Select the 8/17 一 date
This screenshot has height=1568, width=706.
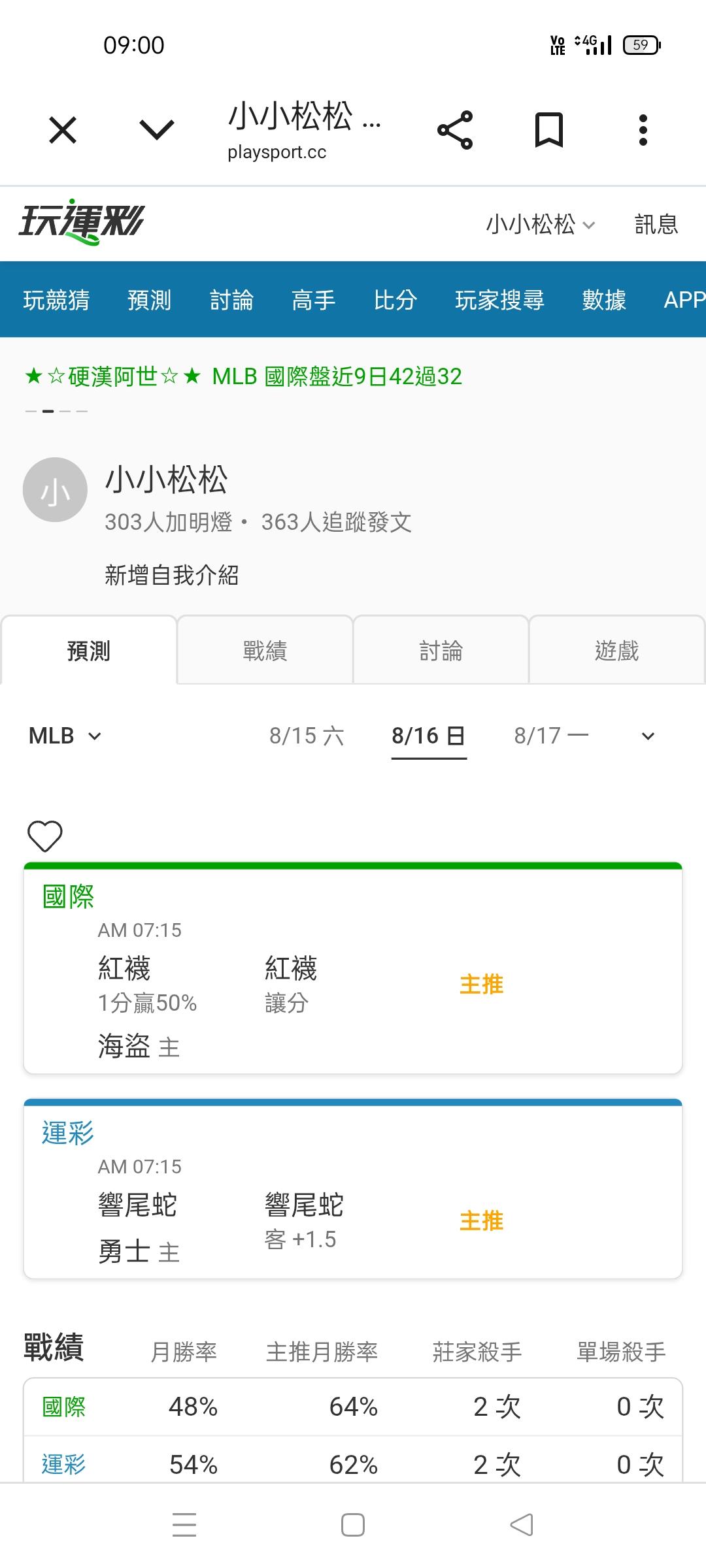(x=551, y=736)
